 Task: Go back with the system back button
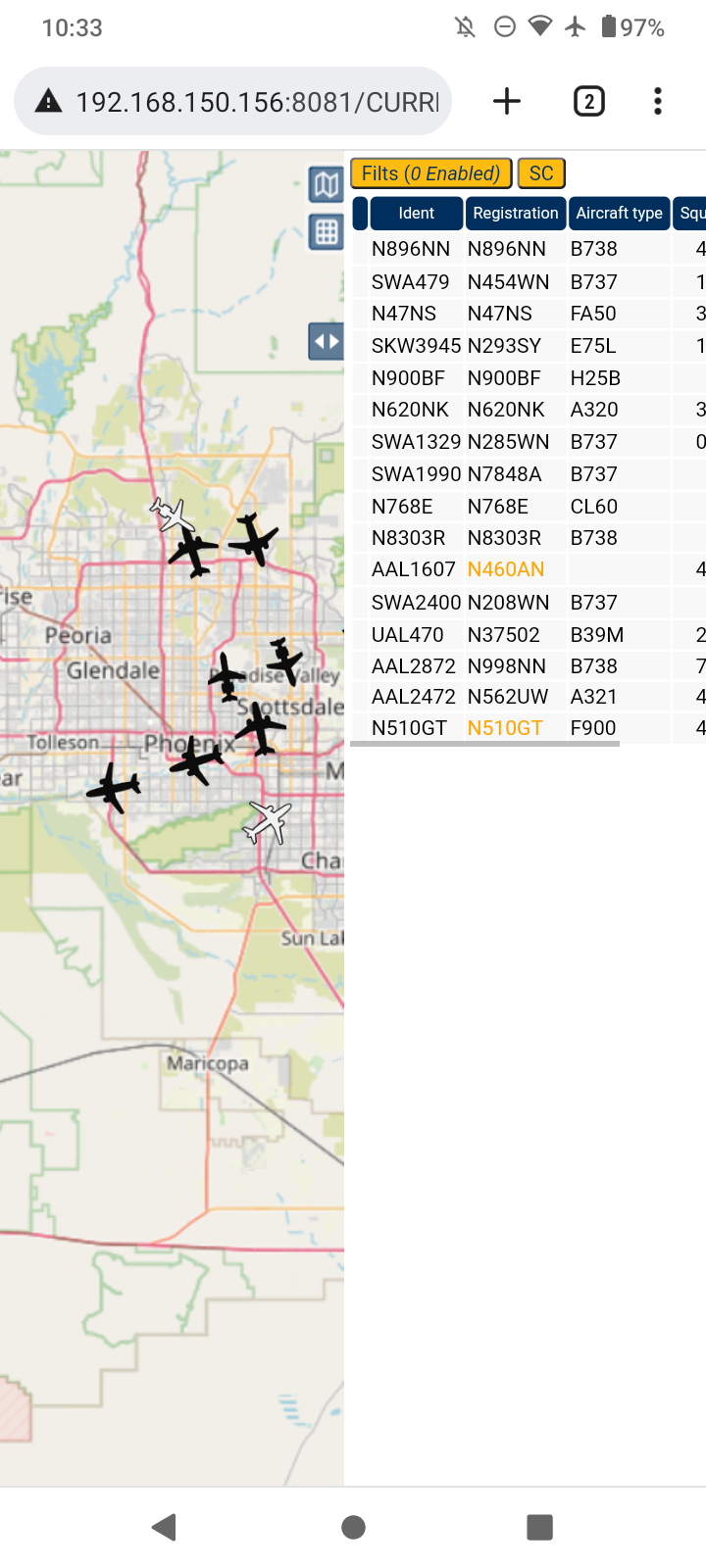point(165,1527)
